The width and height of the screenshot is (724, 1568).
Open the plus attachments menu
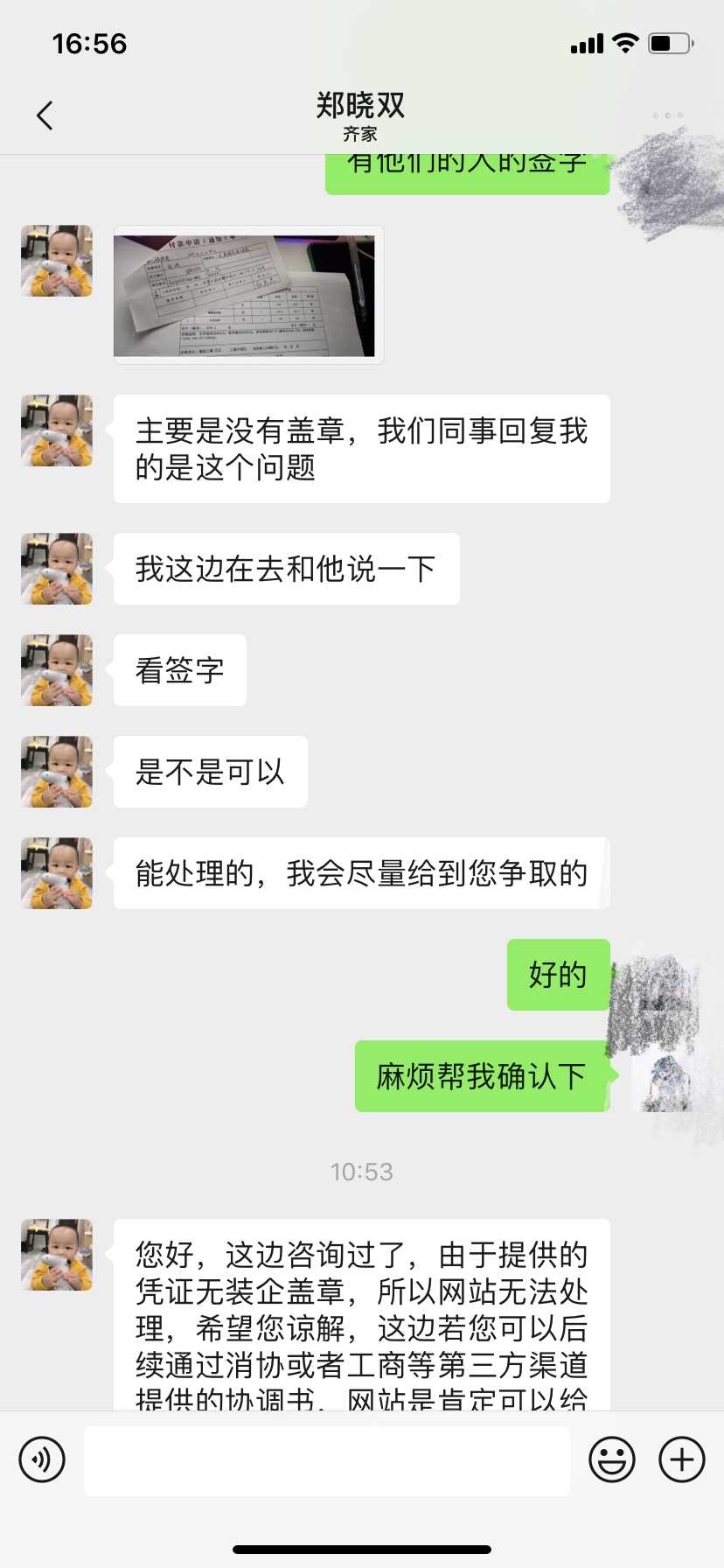click(682, 1459)
